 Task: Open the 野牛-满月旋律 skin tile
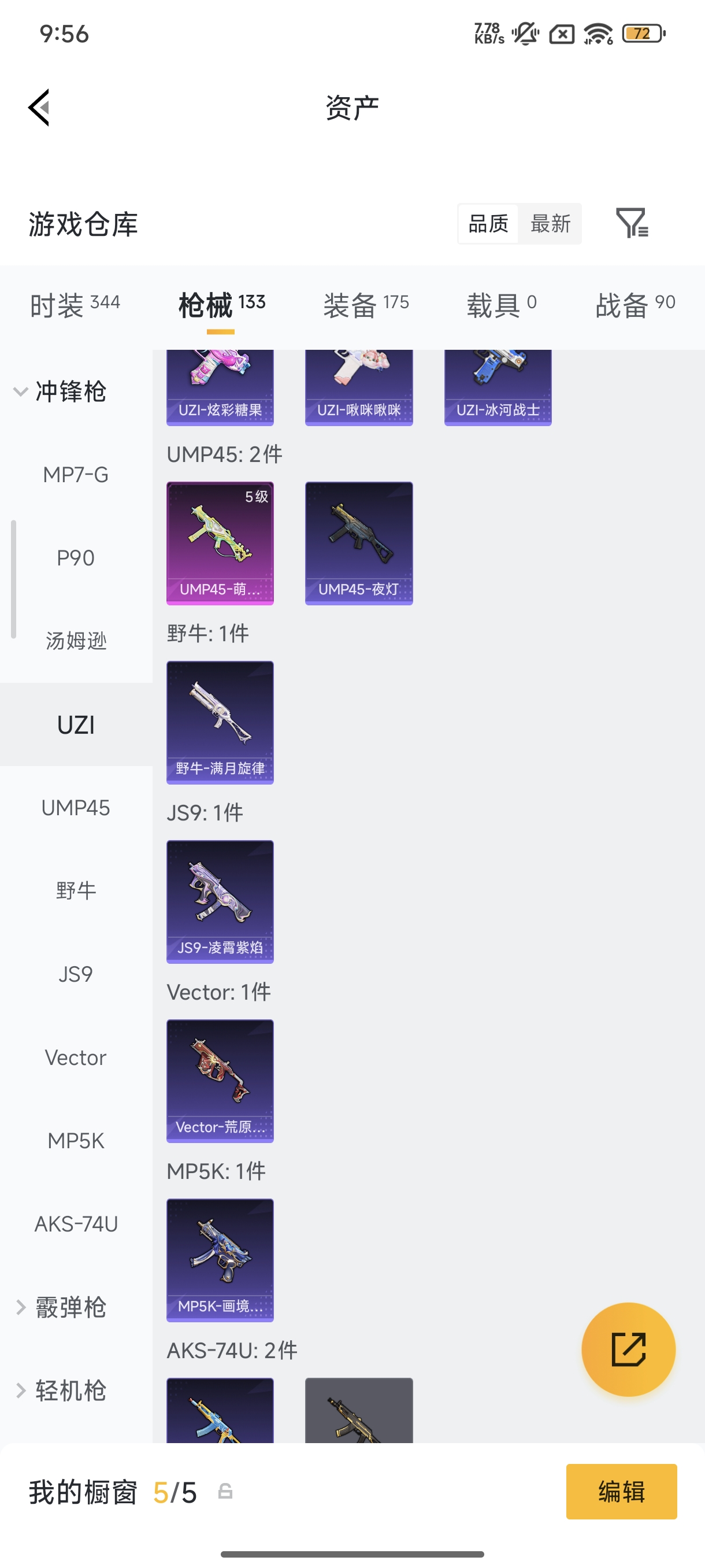coord(220,723)
